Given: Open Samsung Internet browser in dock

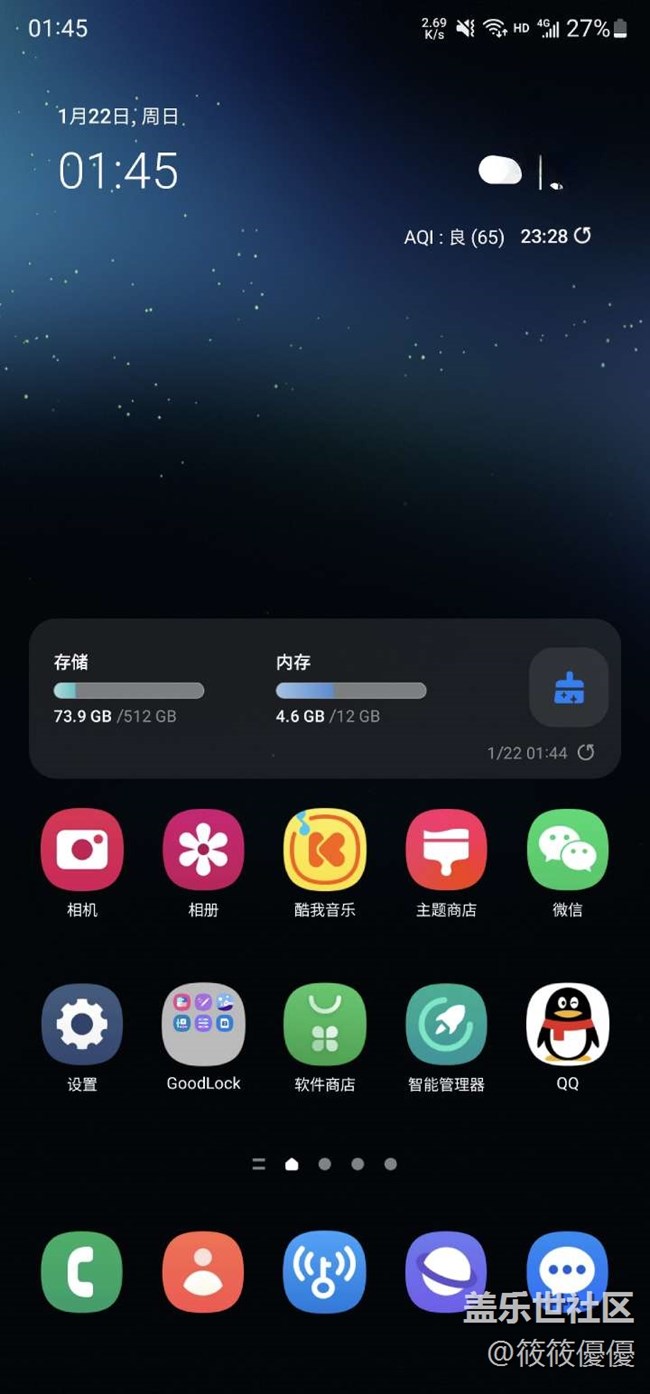Looking at the screenshot, I should point(446,1272).
